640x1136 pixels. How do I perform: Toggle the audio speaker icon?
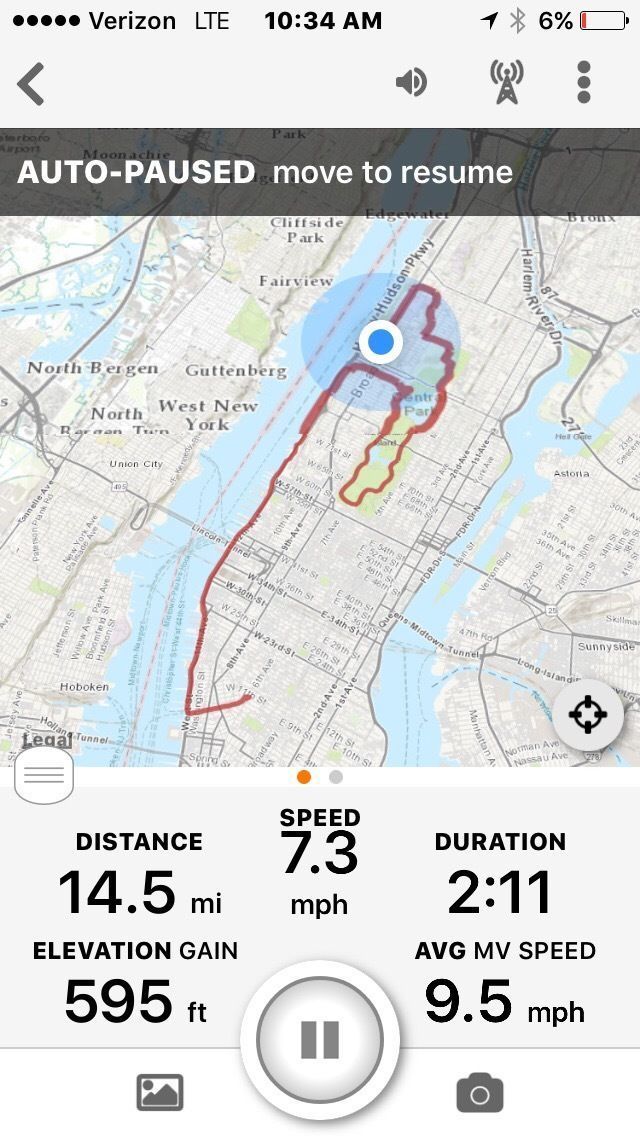(411, 81)
